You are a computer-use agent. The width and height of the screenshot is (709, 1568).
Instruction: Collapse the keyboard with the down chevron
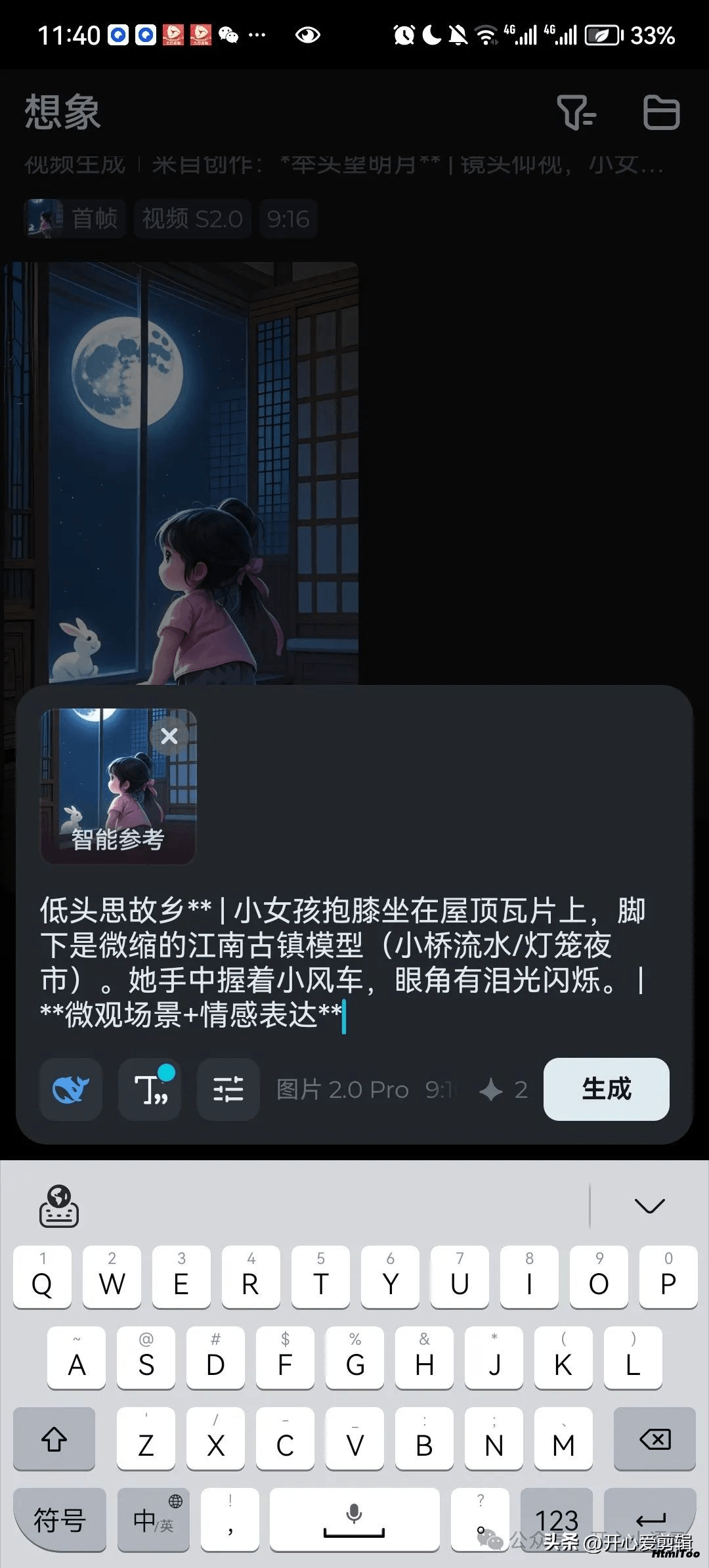649,1206
